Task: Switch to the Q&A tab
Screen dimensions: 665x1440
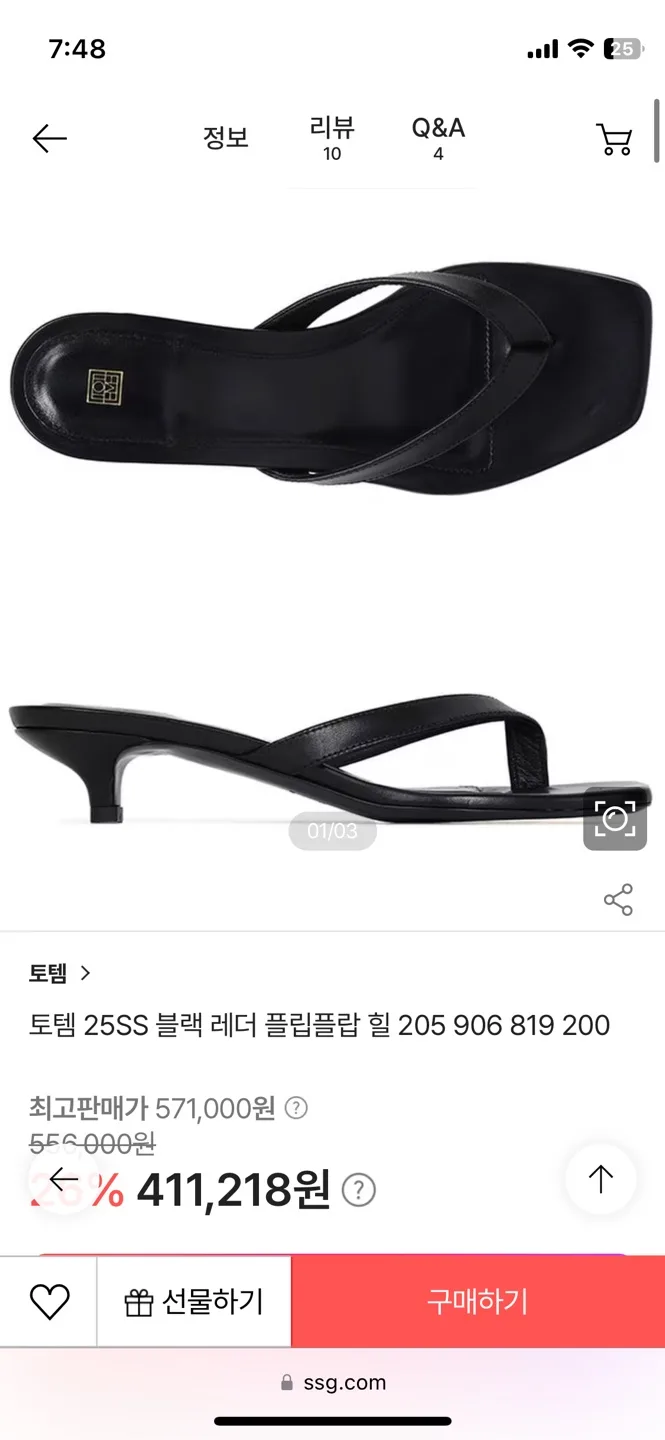Action: click(x=438, y=138)
